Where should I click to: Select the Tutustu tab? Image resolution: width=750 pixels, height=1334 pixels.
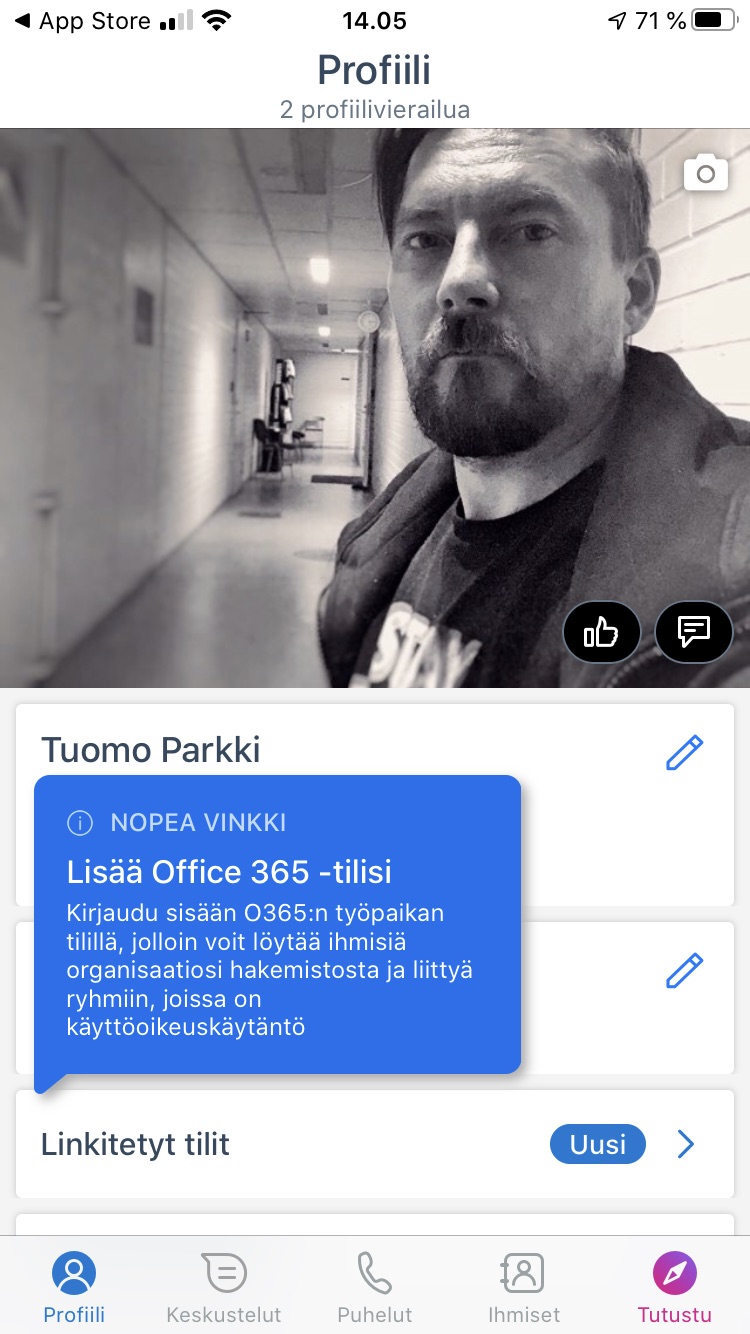click(x=675, y=1287)
